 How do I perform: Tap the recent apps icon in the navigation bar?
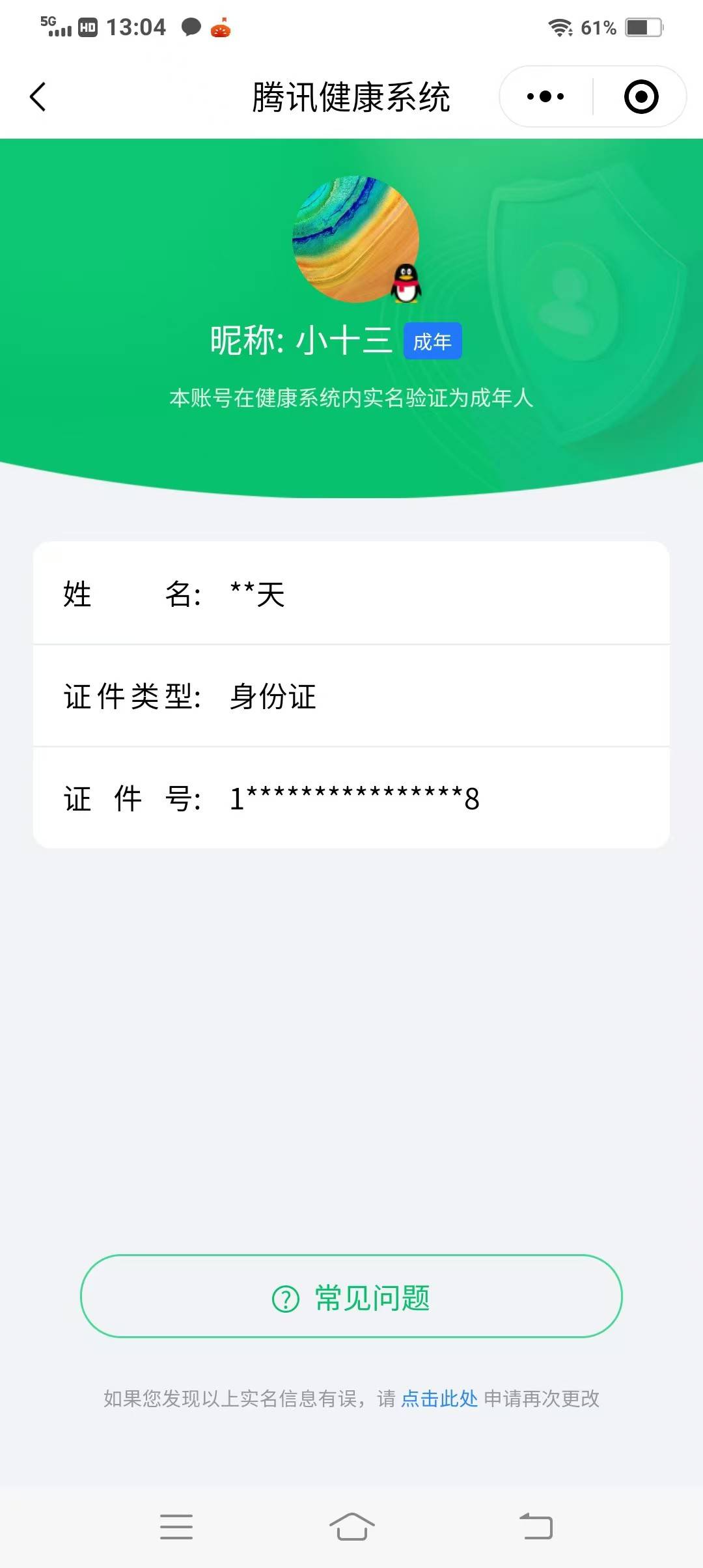[176, 1527]
